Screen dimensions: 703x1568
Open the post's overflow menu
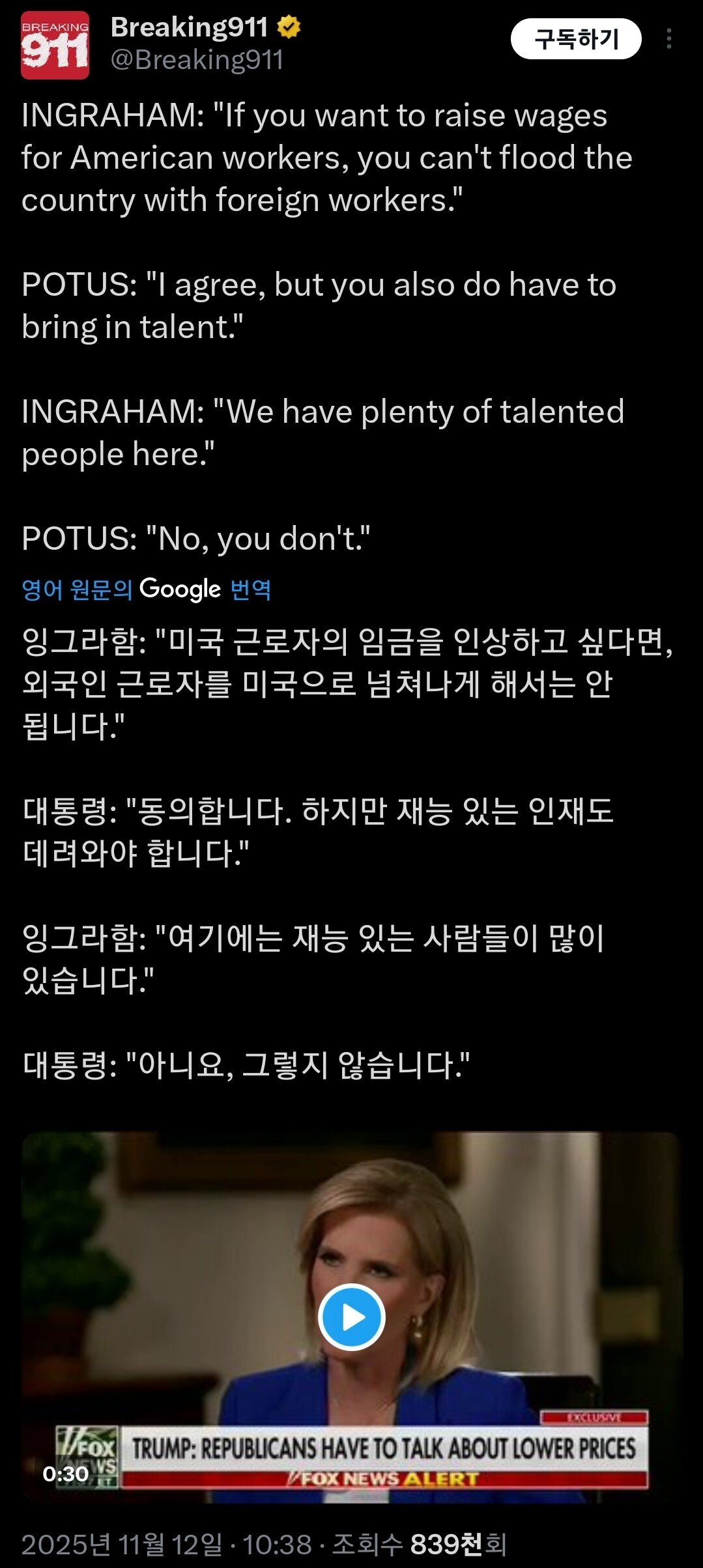669,39
